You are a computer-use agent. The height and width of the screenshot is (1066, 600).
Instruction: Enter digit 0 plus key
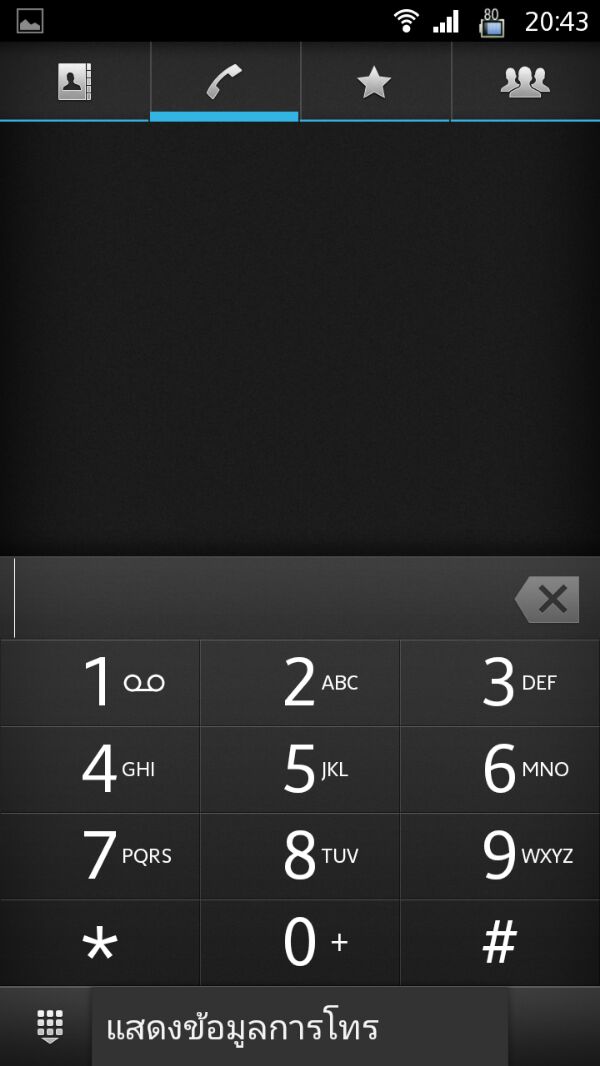click(300, 942)
